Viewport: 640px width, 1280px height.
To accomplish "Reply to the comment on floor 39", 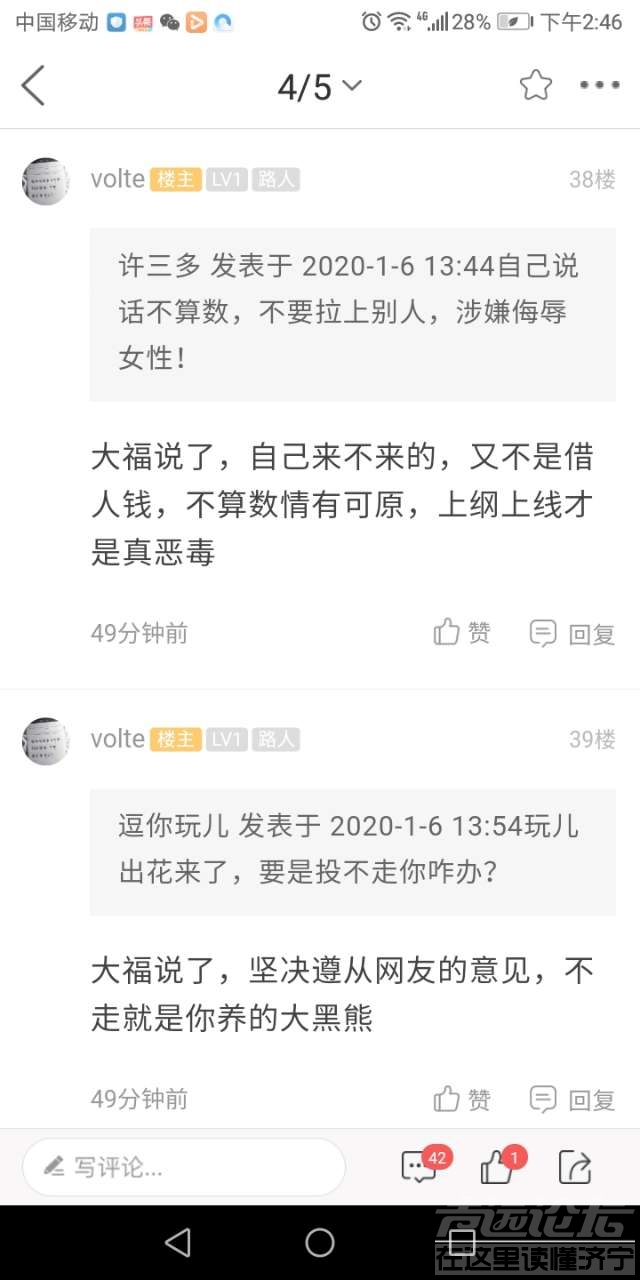I will tap(572, 1099).
